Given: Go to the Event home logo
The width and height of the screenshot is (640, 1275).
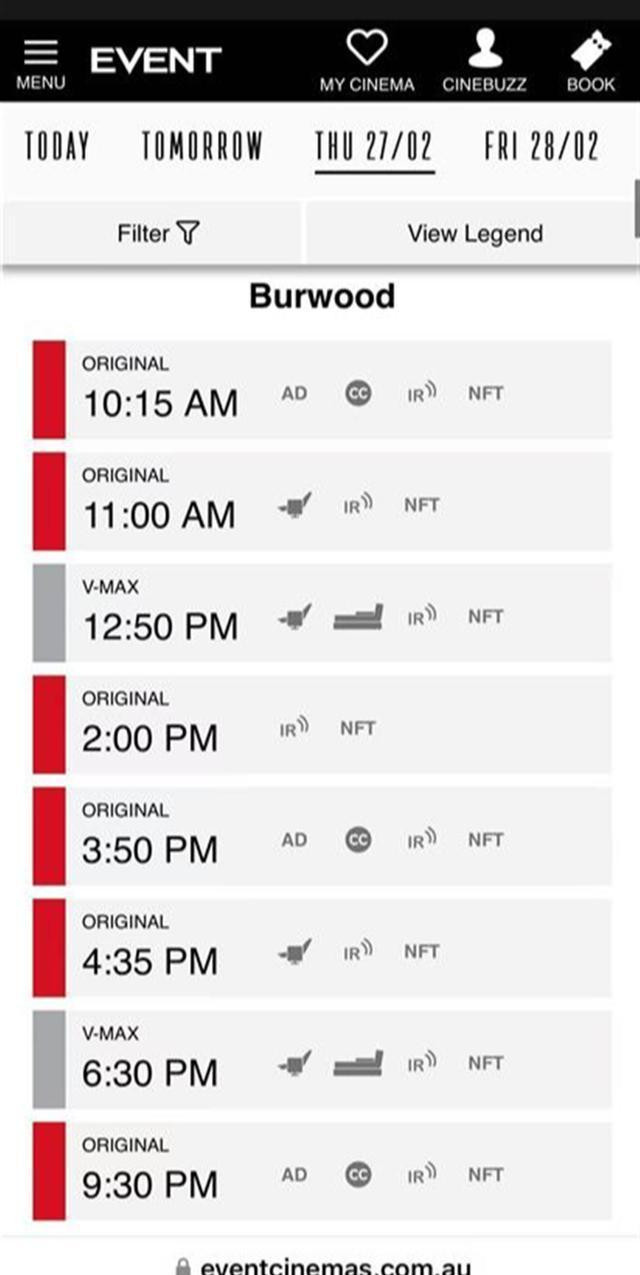Looking at the screenshot, I should tap(155, 60).
